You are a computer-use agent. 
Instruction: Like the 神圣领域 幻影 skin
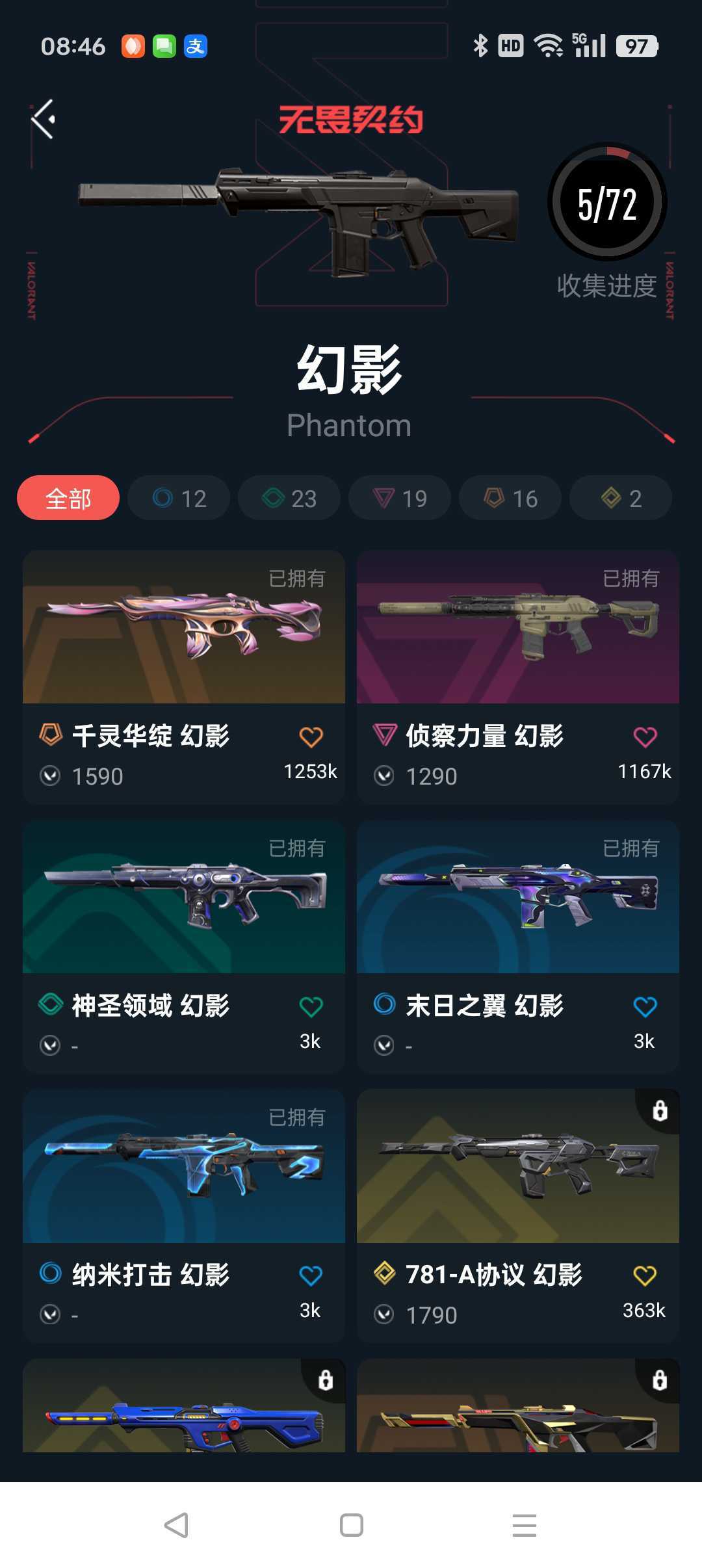tap(311, 1007)
